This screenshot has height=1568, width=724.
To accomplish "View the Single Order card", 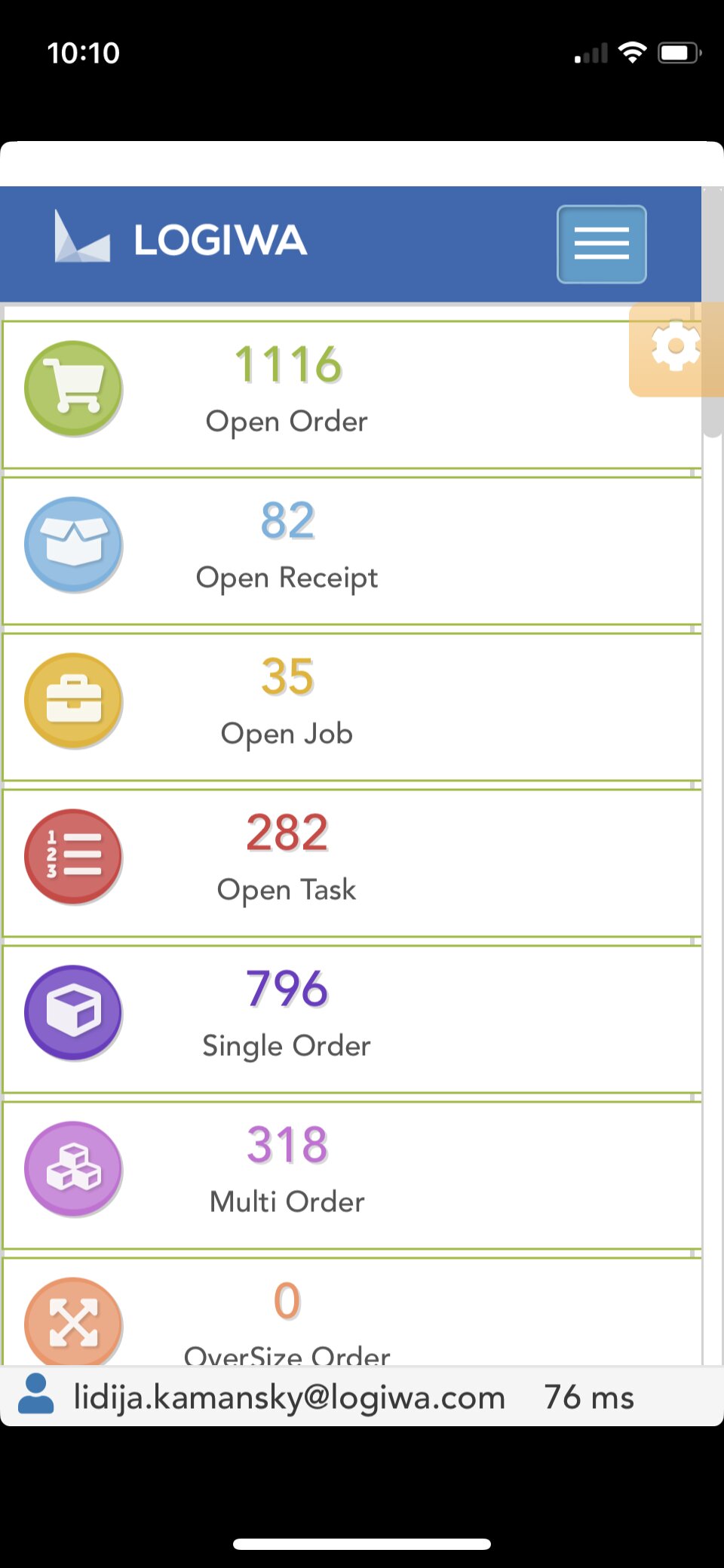I will pyautogui.click(x=287, y=1019).
